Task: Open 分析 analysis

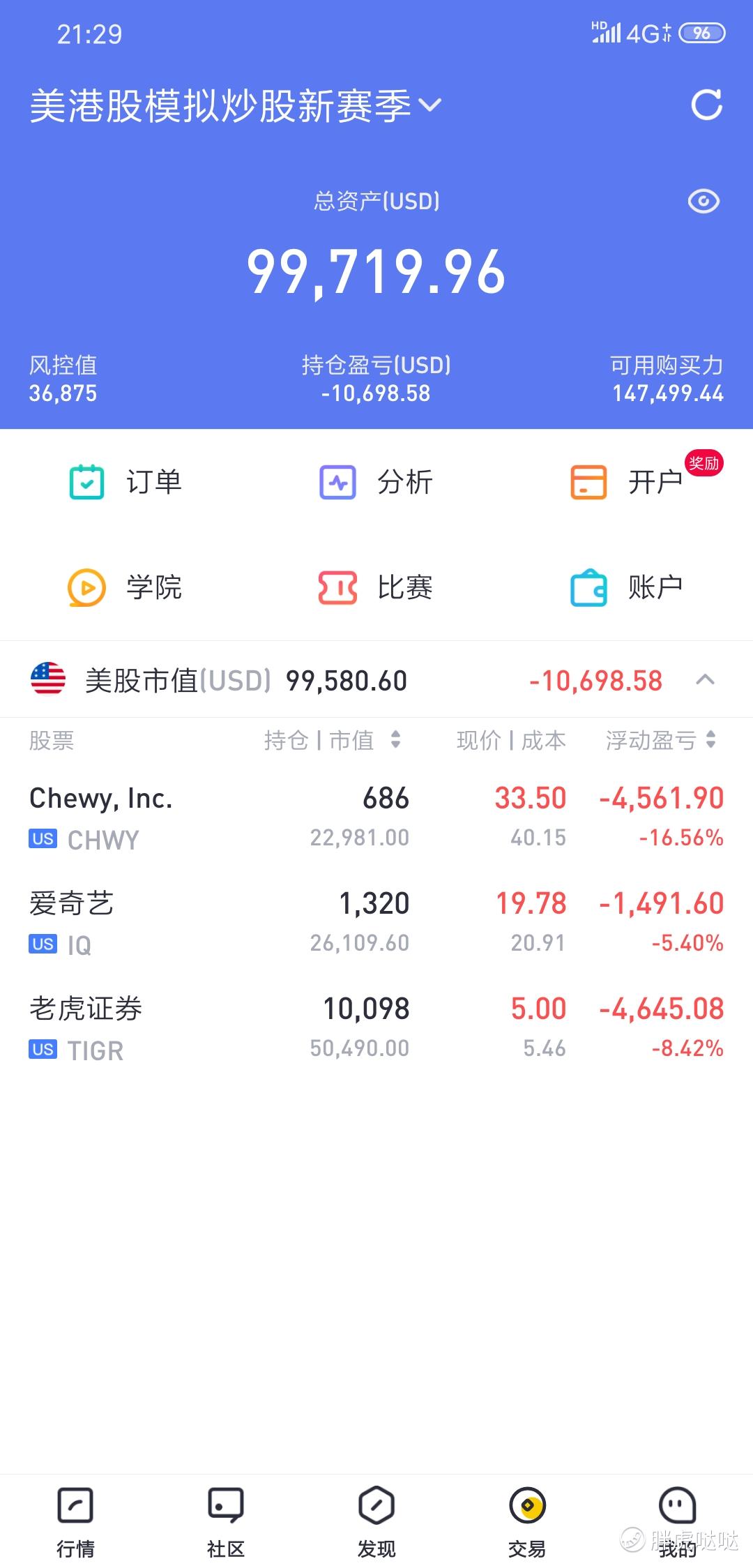Action: (x=376, y=482)
